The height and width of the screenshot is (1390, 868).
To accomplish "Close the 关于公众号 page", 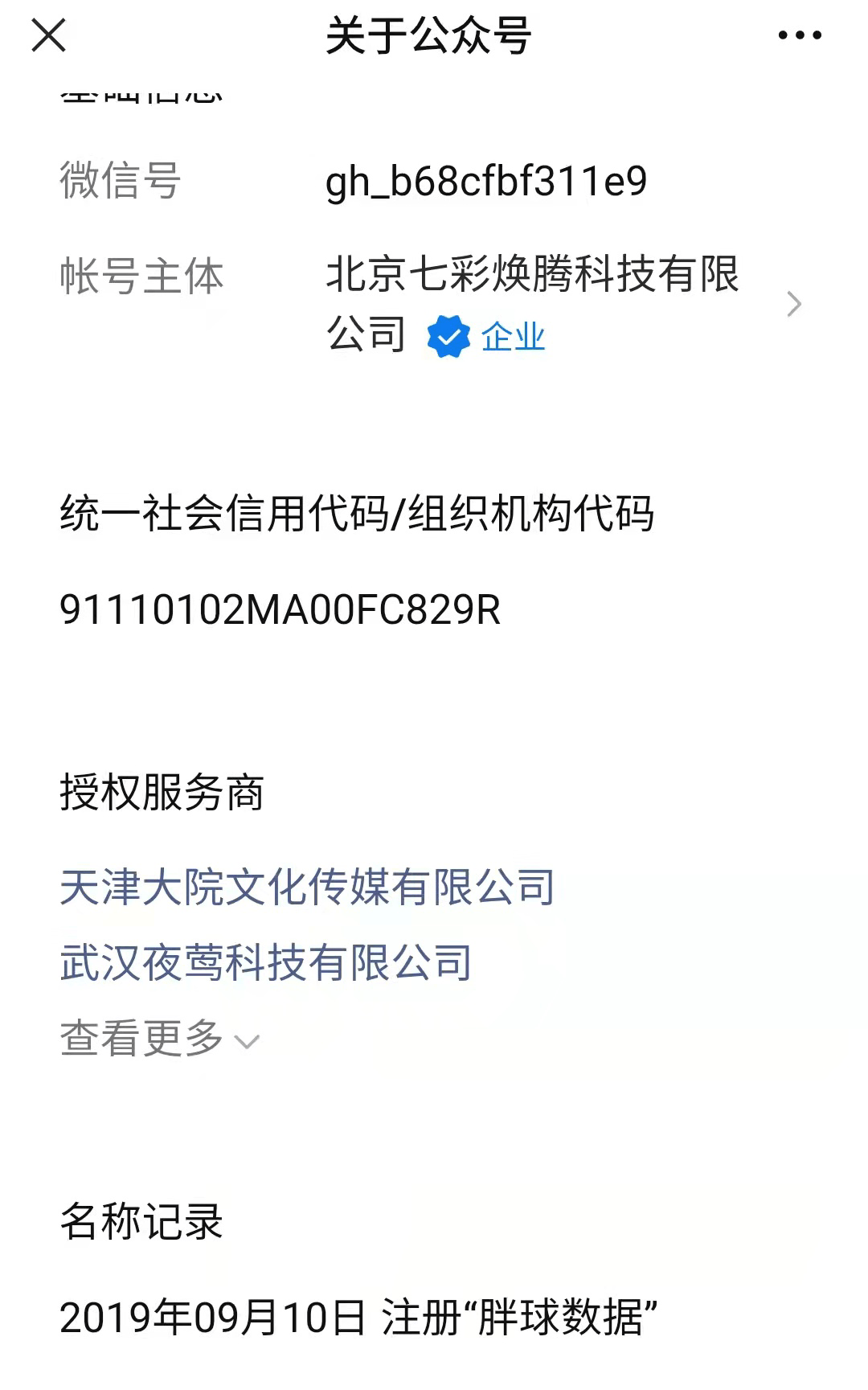I will pos(48,36).
